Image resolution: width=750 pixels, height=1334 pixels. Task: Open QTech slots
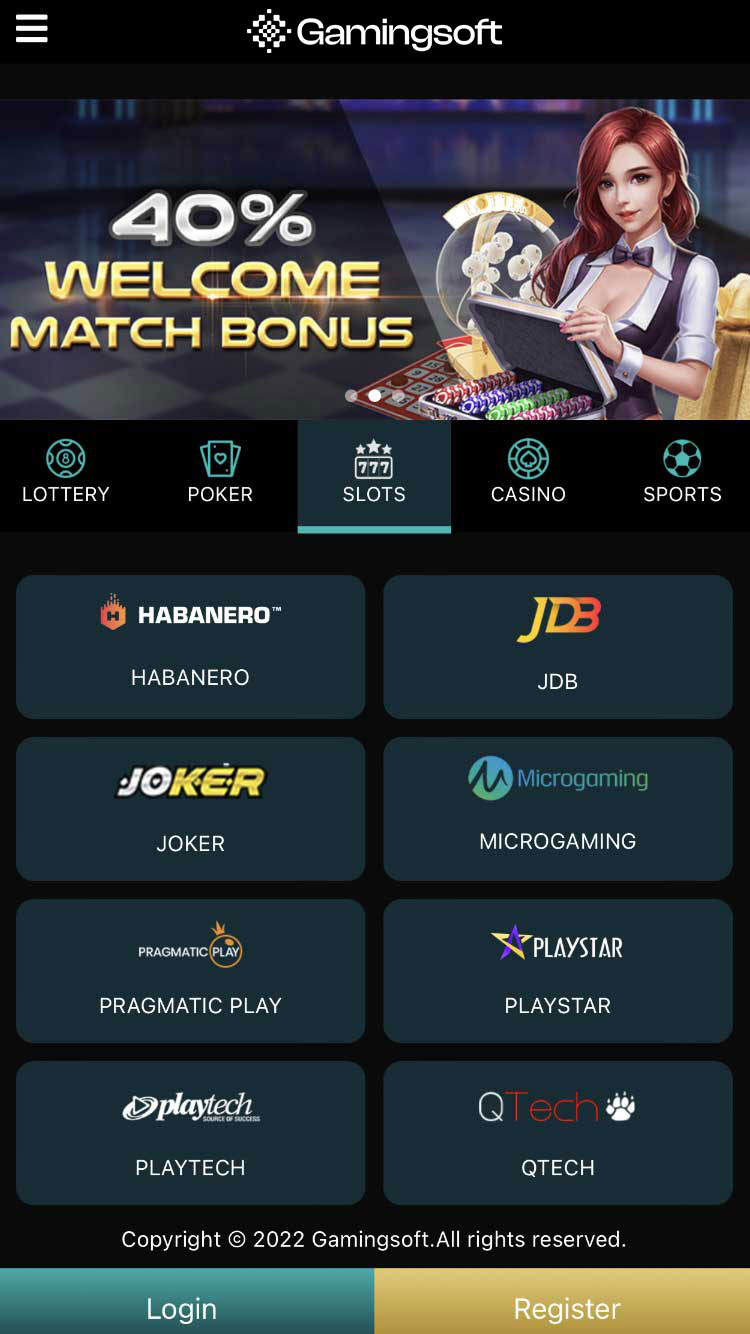click(x=558, y=1132)
